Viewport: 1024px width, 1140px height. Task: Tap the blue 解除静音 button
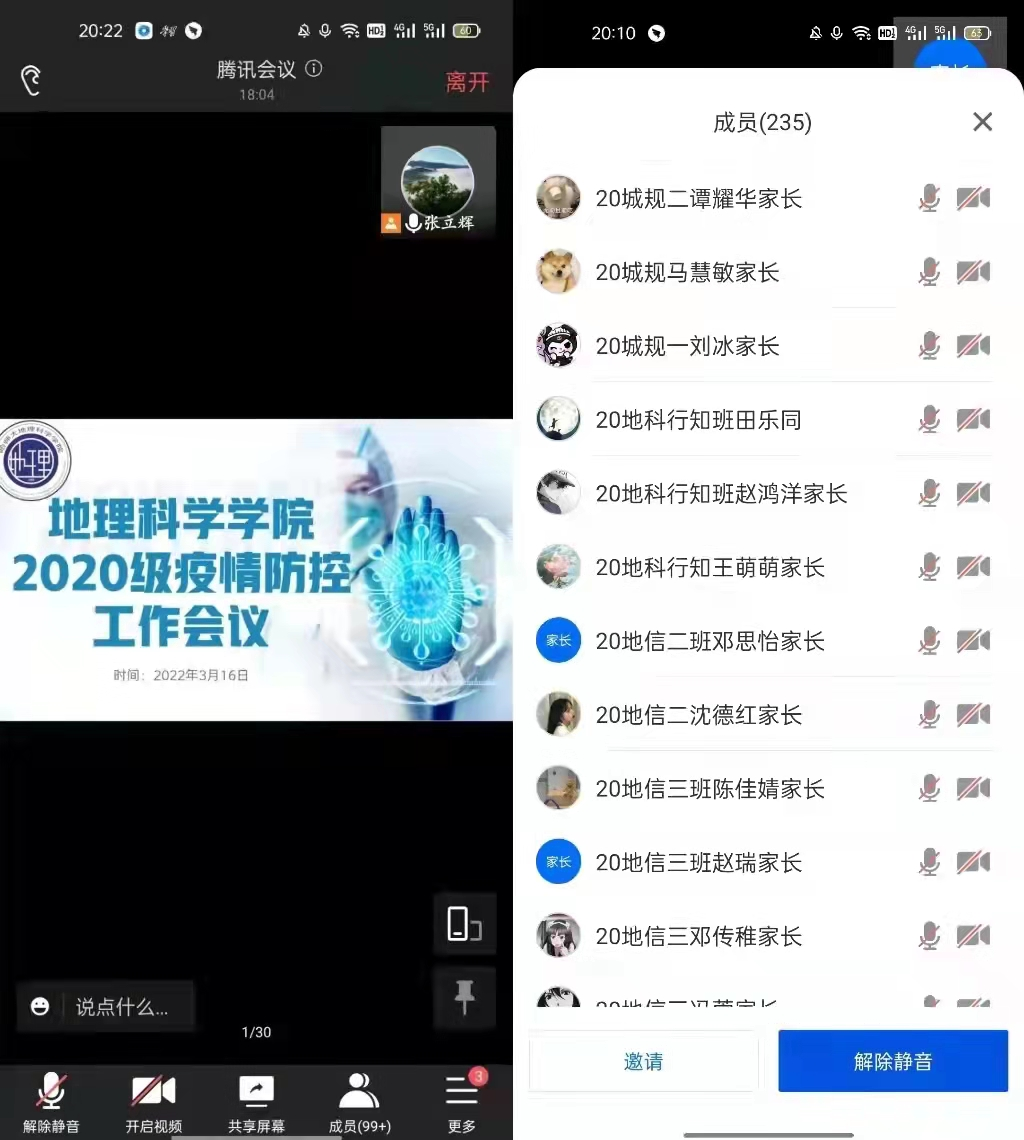[893, 1061]
